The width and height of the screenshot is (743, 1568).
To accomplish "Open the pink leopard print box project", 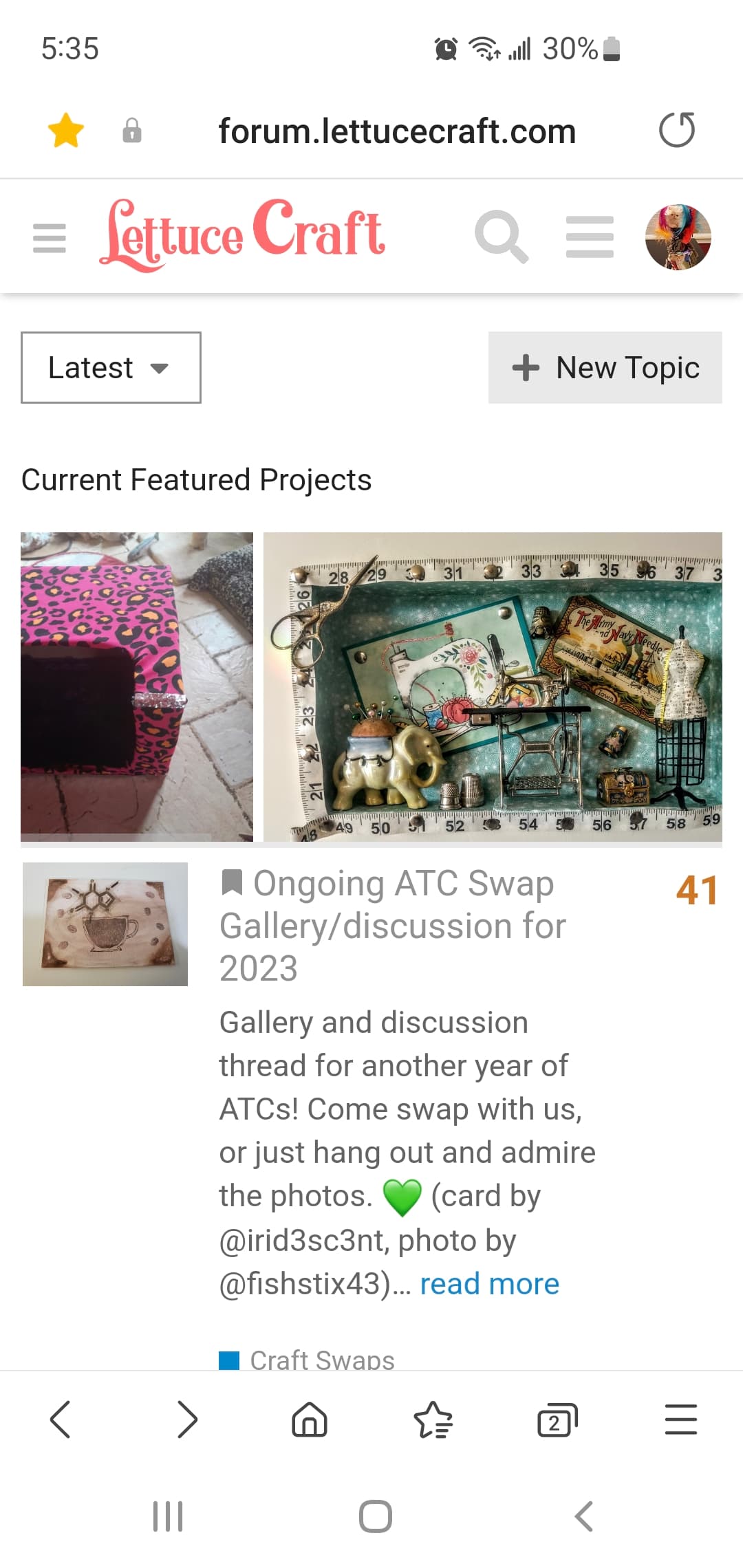I will pyautogui.click(x=137, y=686).
